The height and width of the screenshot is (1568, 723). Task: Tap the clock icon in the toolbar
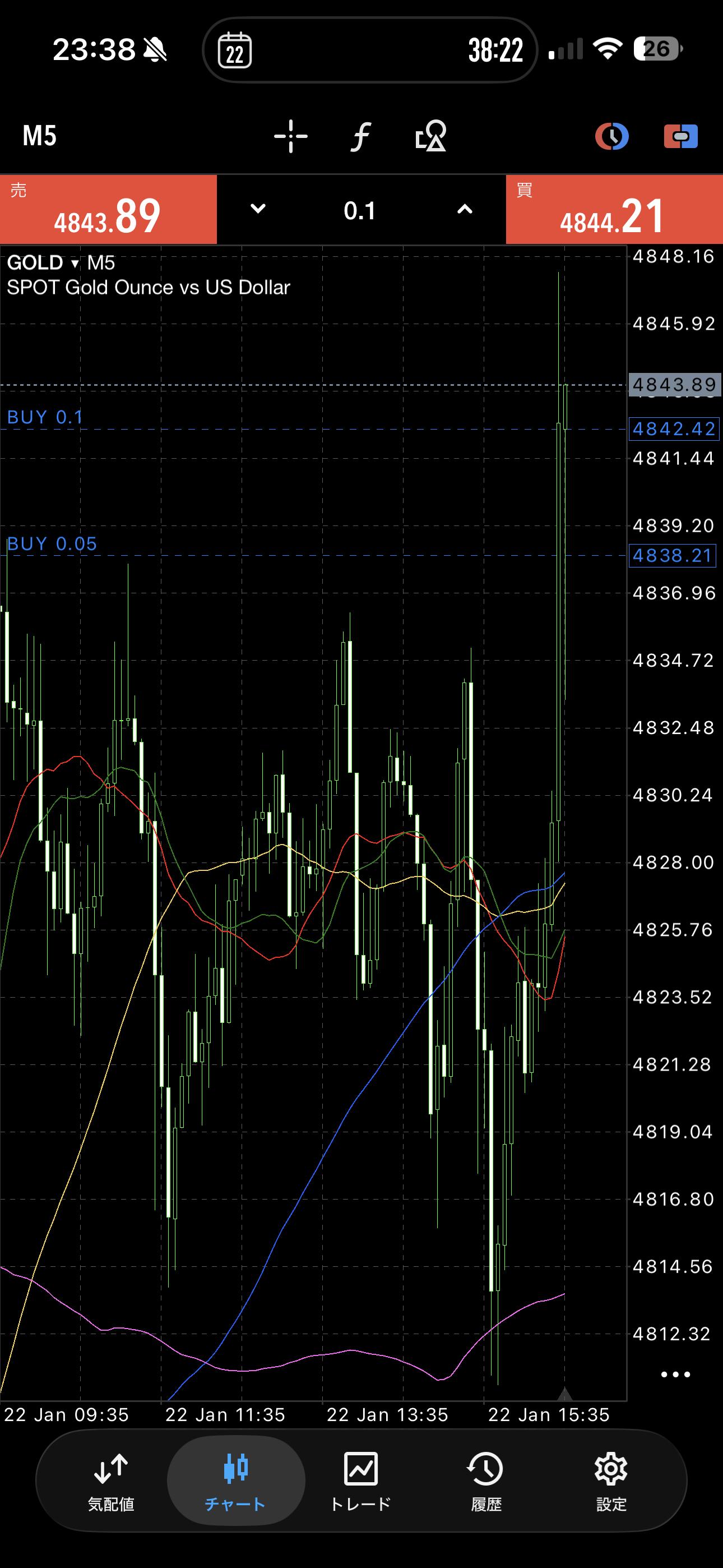(x=611, y=136)
